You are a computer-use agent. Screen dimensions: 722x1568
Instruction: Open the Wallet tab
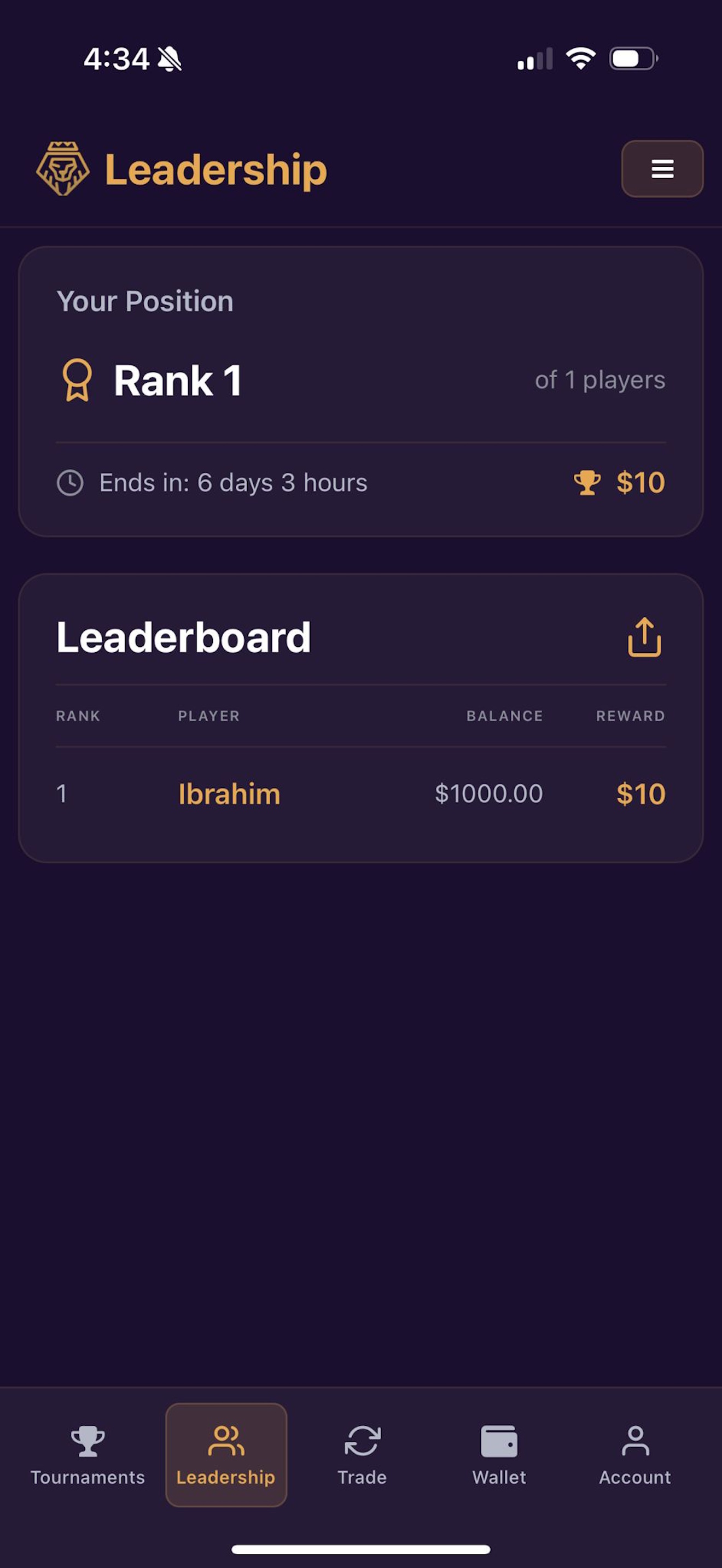(499, 1455)
